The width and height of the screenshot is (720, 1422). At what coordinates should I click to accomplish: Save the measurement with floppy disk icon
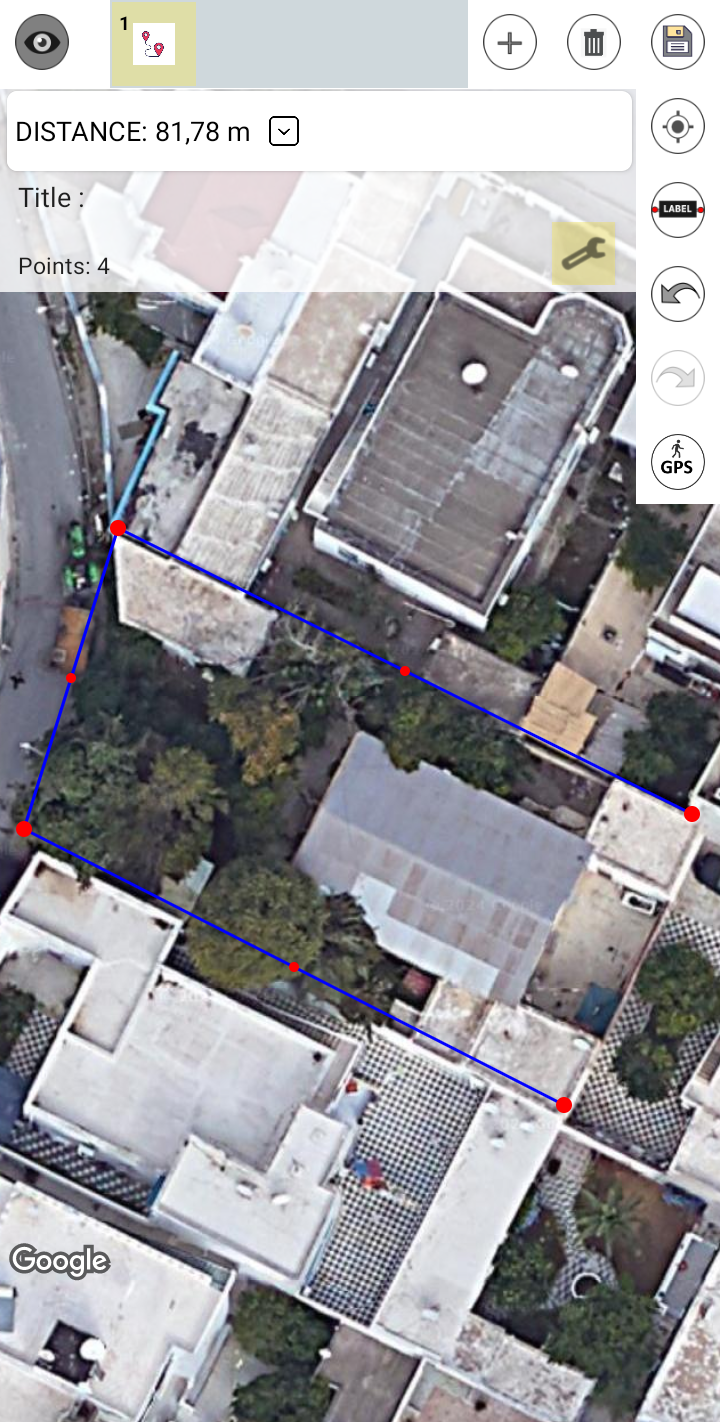(x=678, y=43)
